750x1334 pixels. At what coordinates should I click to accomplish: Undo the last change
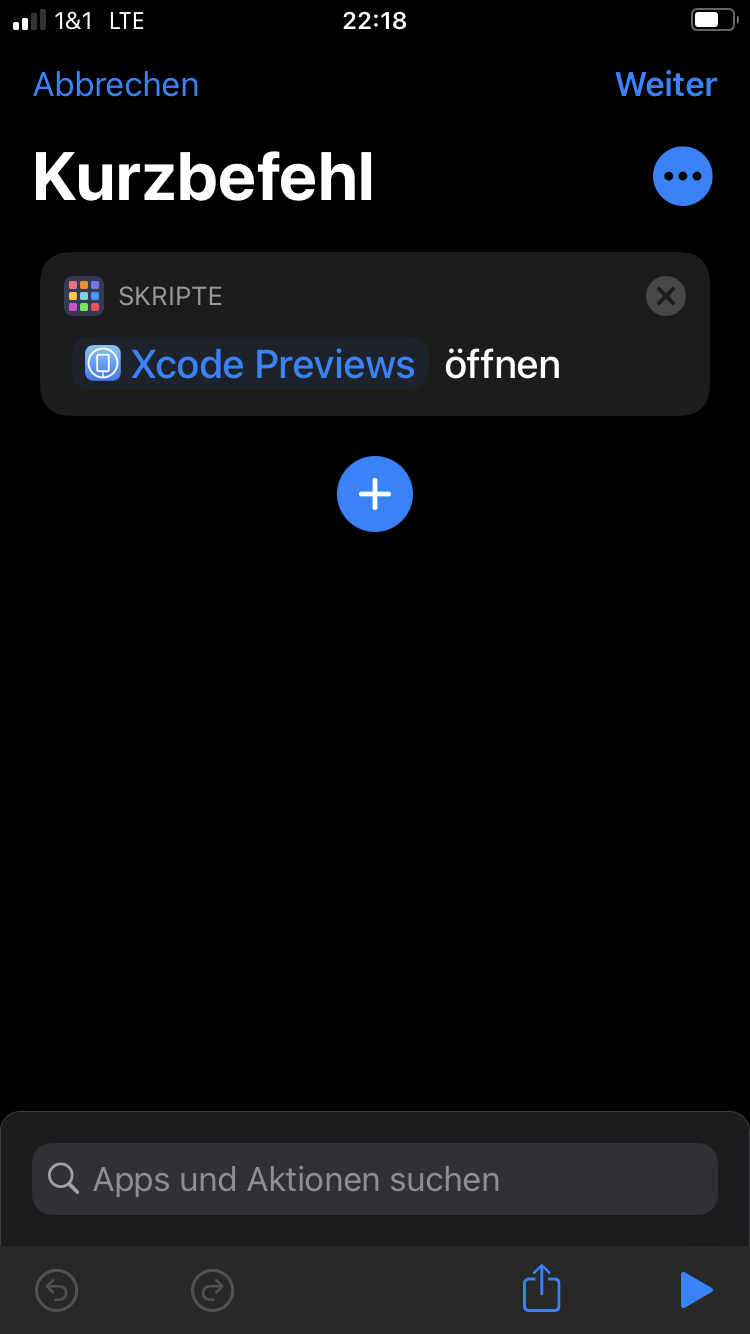coord(57,1290)
